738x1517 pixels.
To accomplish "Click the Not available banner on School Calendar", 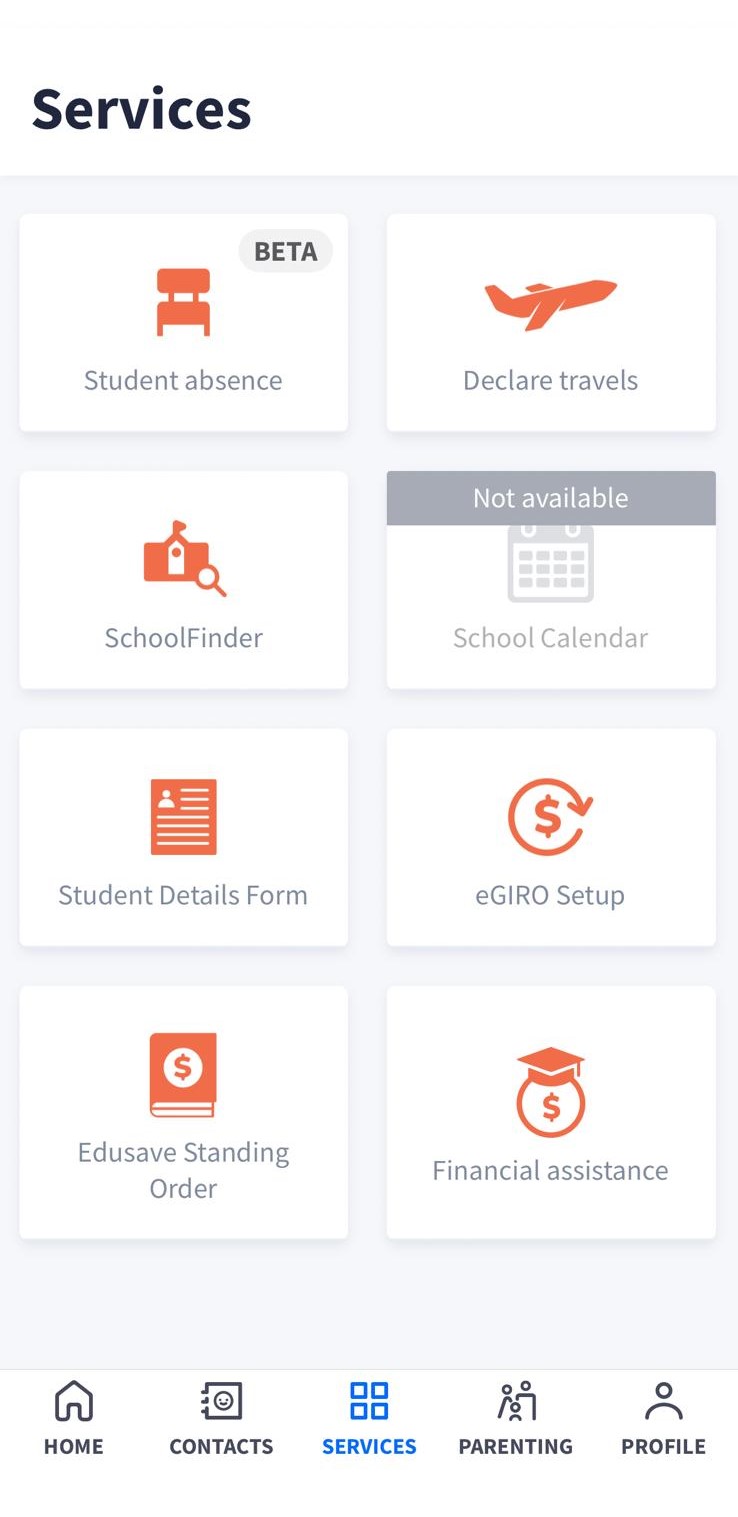I will pyautogui.click(x=549, y=497).
